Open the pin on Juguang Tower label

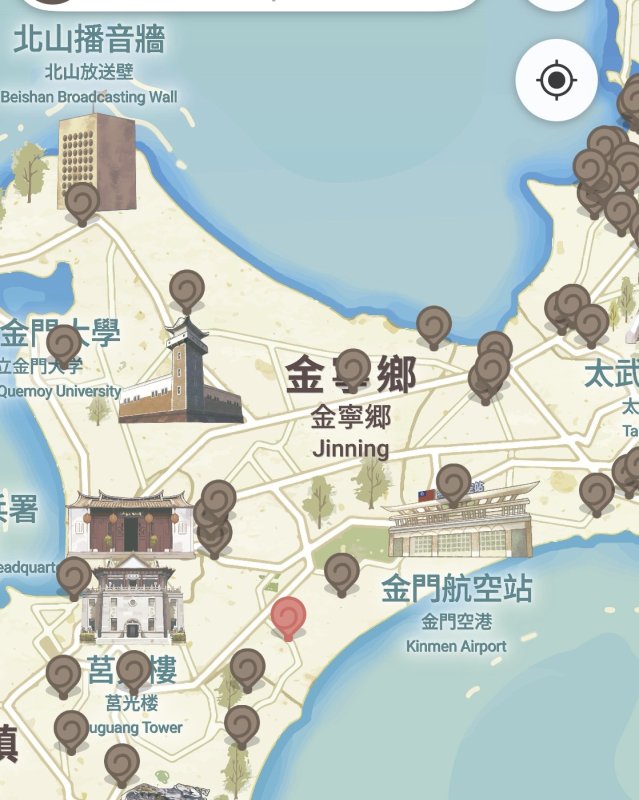coord(133,670)
